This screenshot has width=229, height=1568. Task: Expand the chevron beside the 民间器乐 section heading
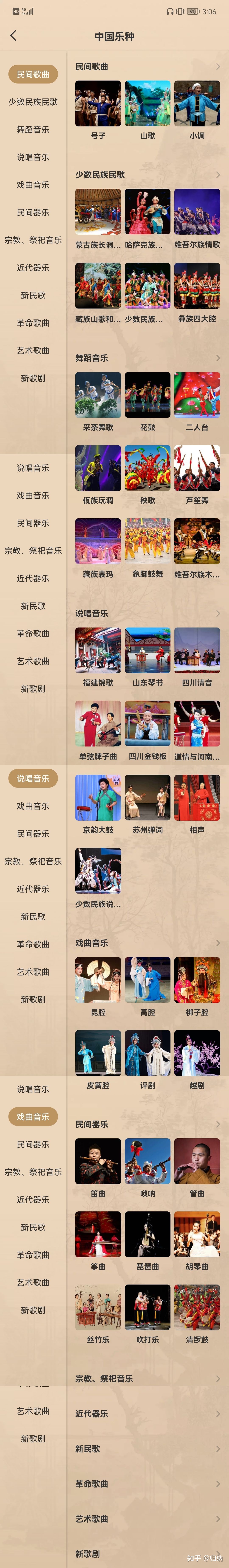pos(218,1124)
